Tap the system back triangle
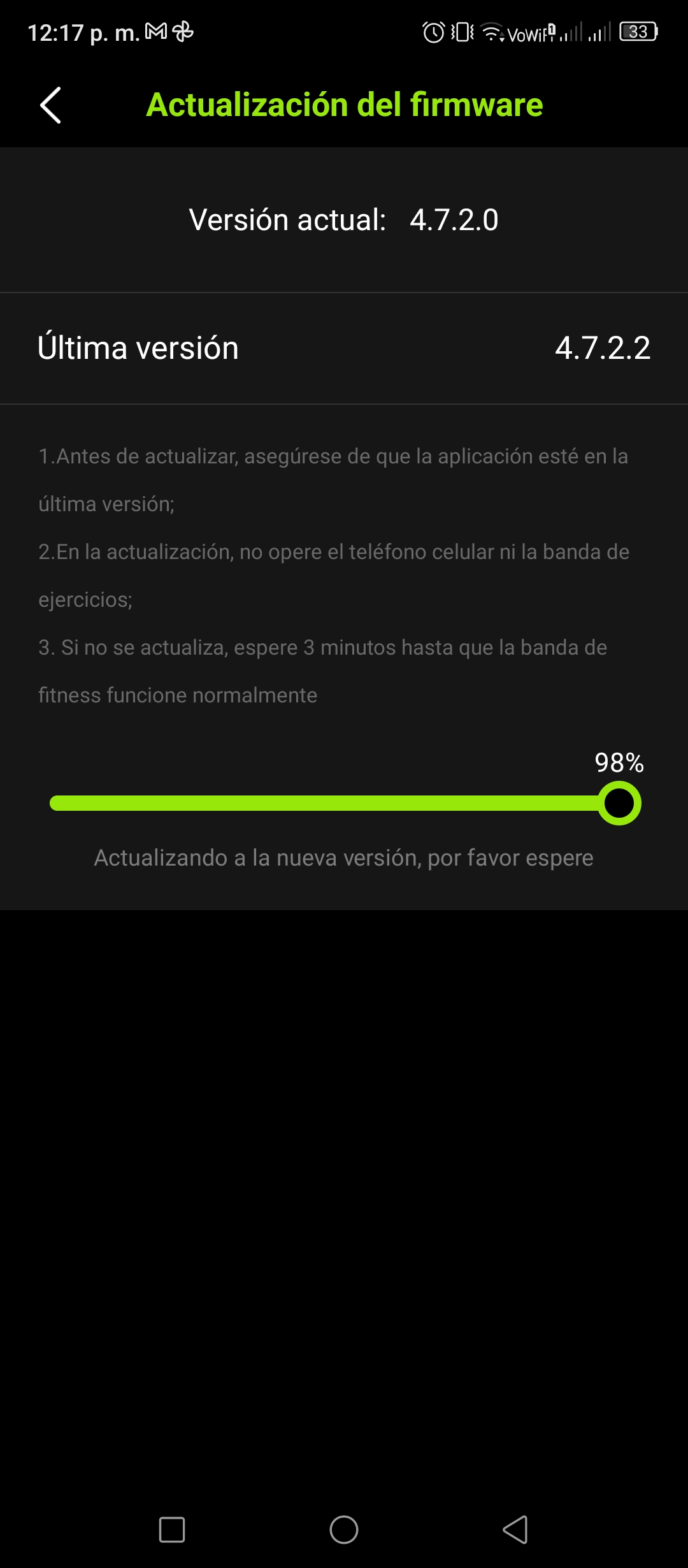Viewport: 688px width, 1568px height. click(515, 1529)
